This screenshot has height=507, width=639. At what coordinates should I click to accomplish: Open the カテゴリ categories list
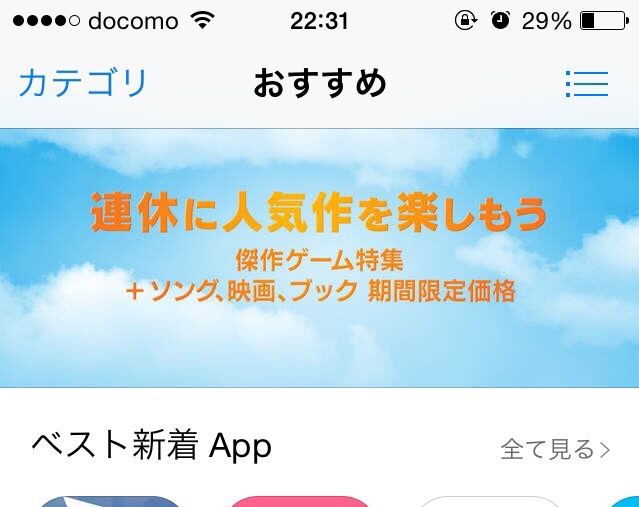(x=83, y=83)
